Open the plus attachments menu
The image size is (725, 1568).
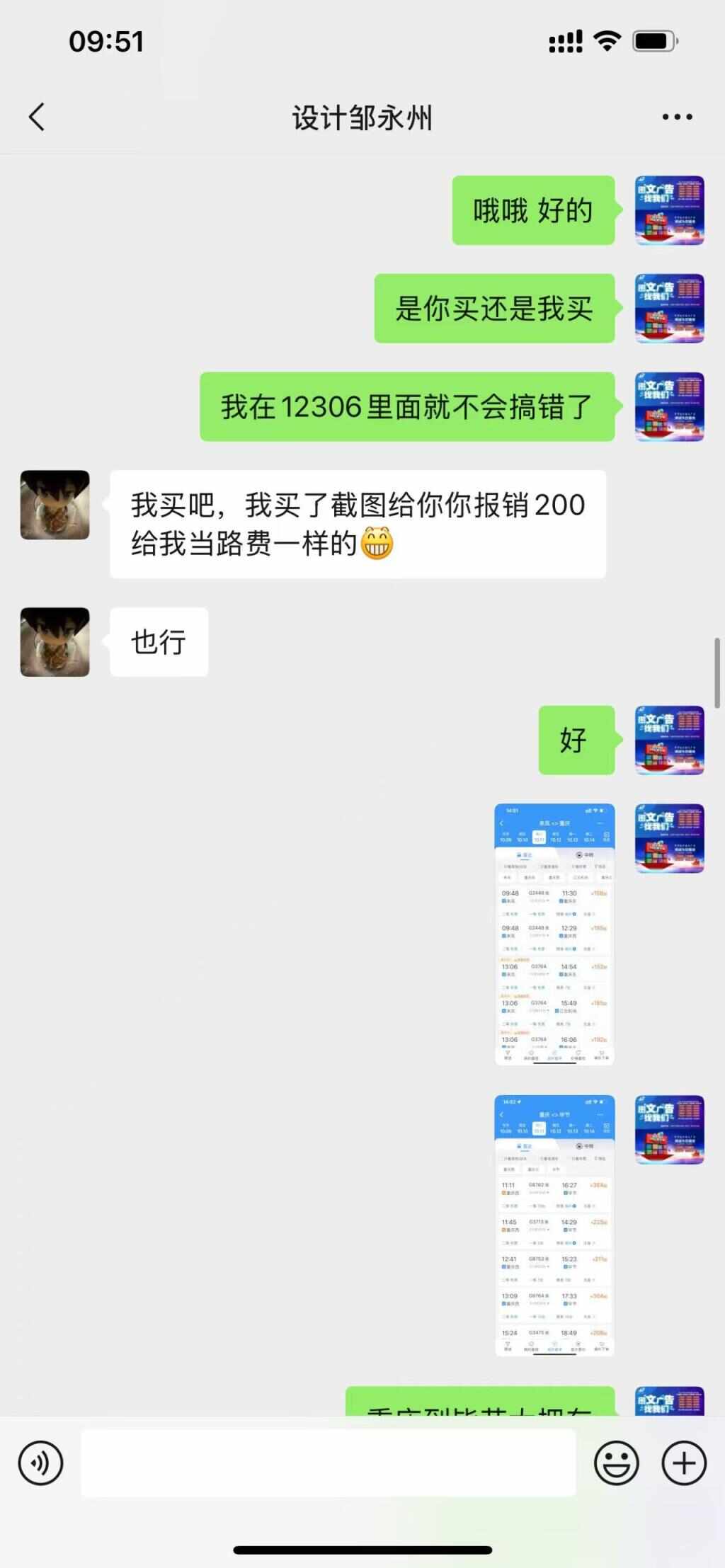tap(683, 1463)
